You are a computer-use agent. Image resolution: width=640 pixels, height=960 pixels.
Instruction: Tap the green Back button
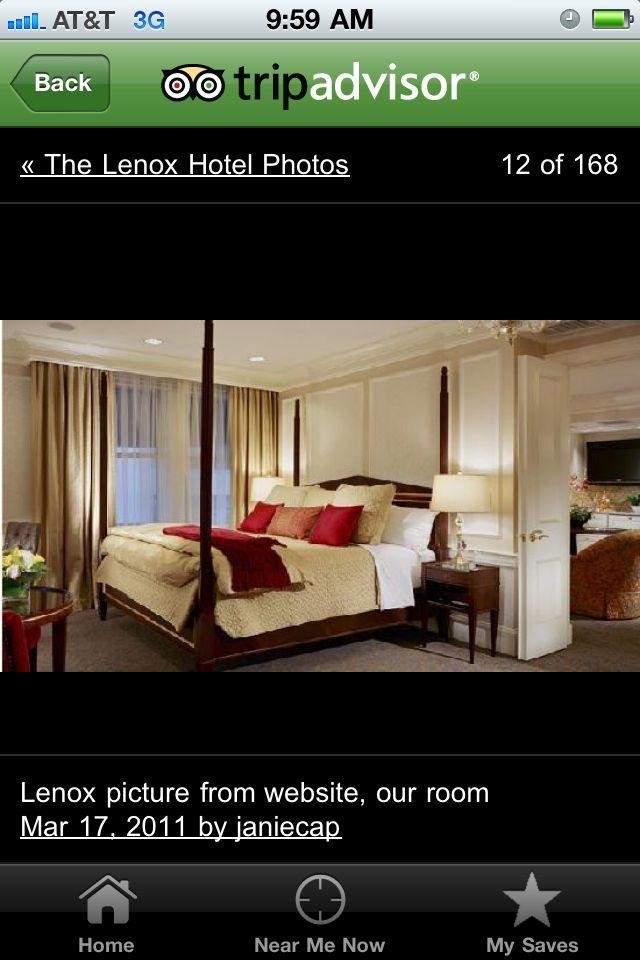(60, 83)
